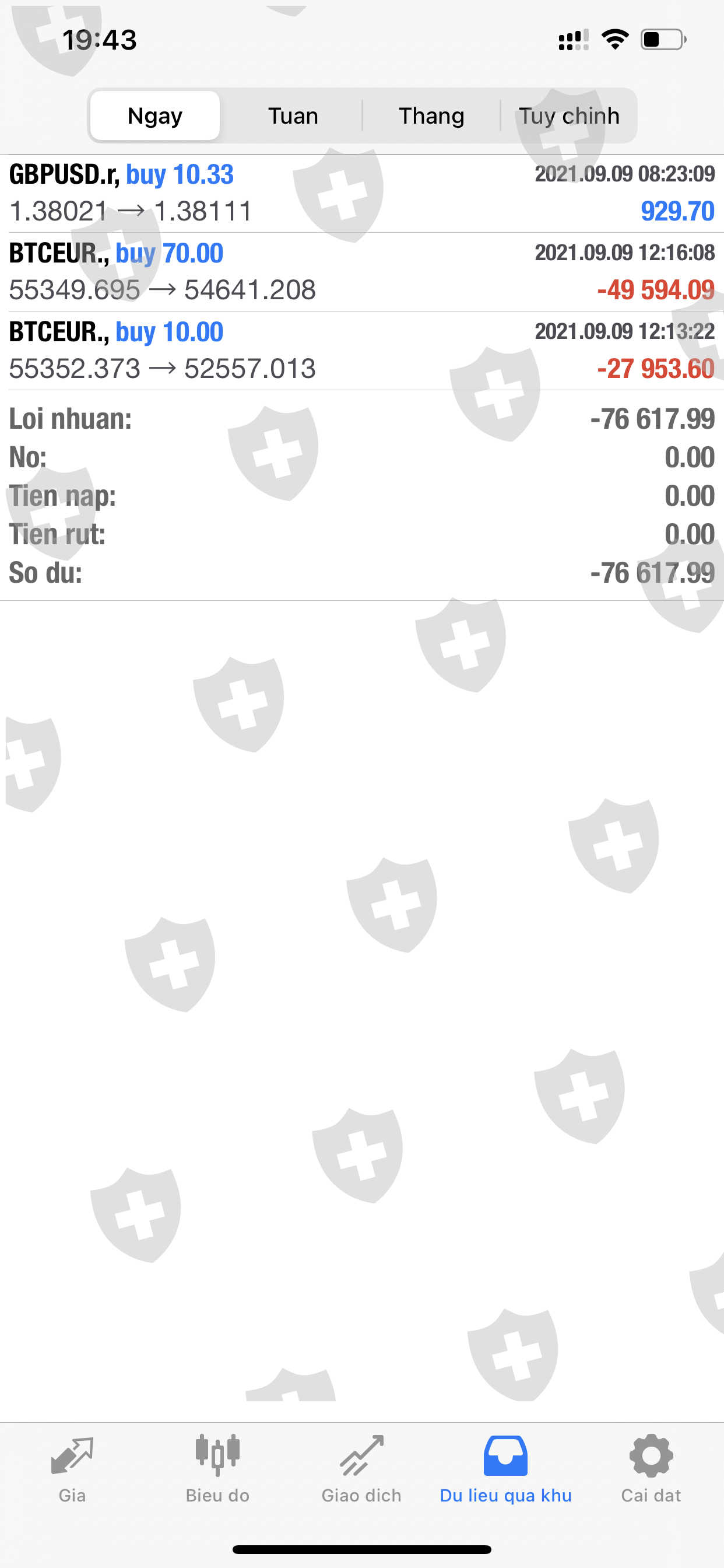Switch to the Tuan period
This screenshot has height=1568, width=724.
(x=293, y=116)
